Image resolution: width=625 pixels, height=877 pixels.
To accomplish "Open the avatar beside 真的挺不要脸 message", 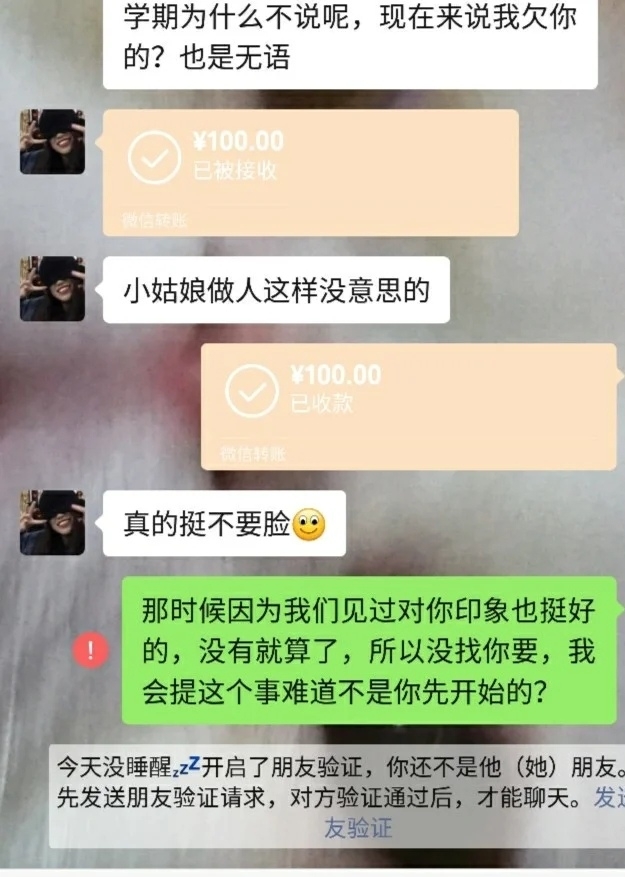I will point(52,523).
